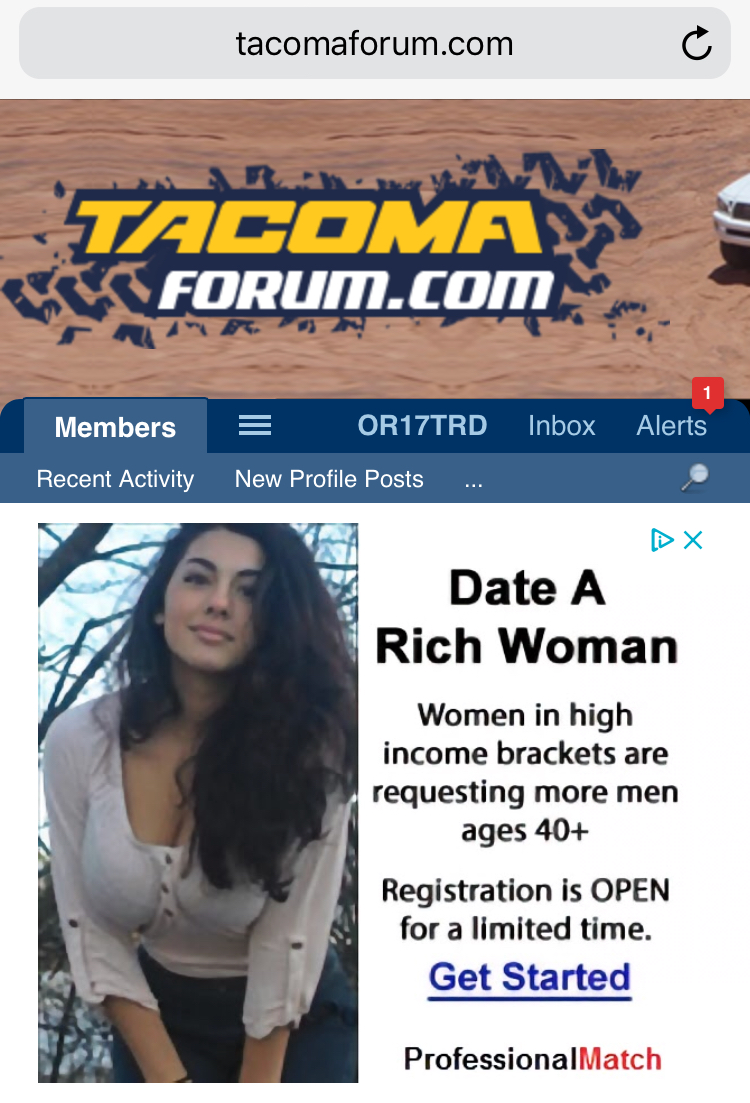Open the AdChoices info icon

[x=662, y=540]
